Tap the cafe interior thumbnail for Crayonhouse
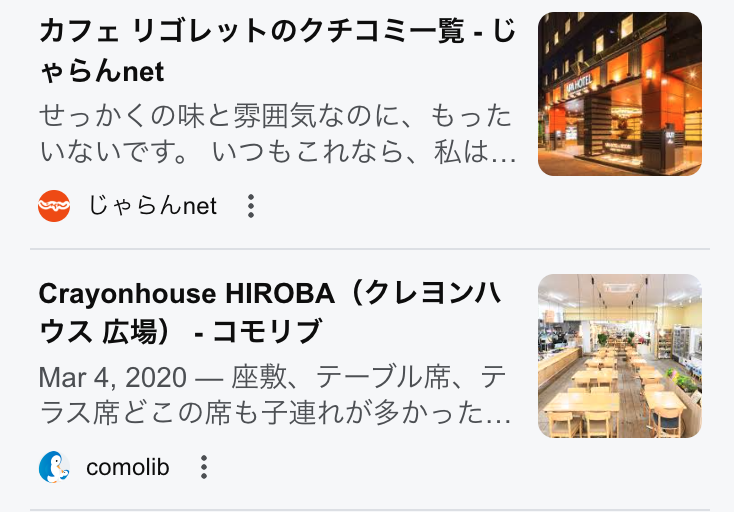The image size is (734, 512). click(x=619, y=355)
